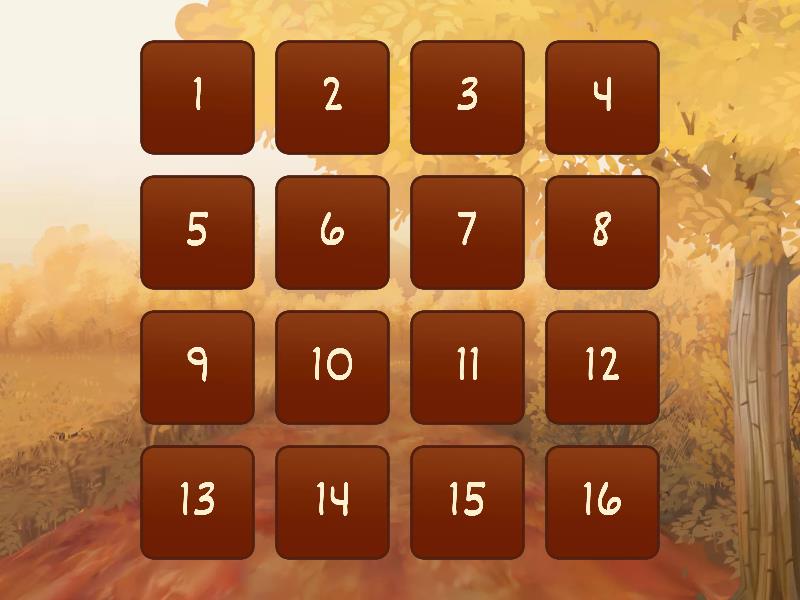Choose the tile marked 12
800x600 pixels.
tap(602, 367)
